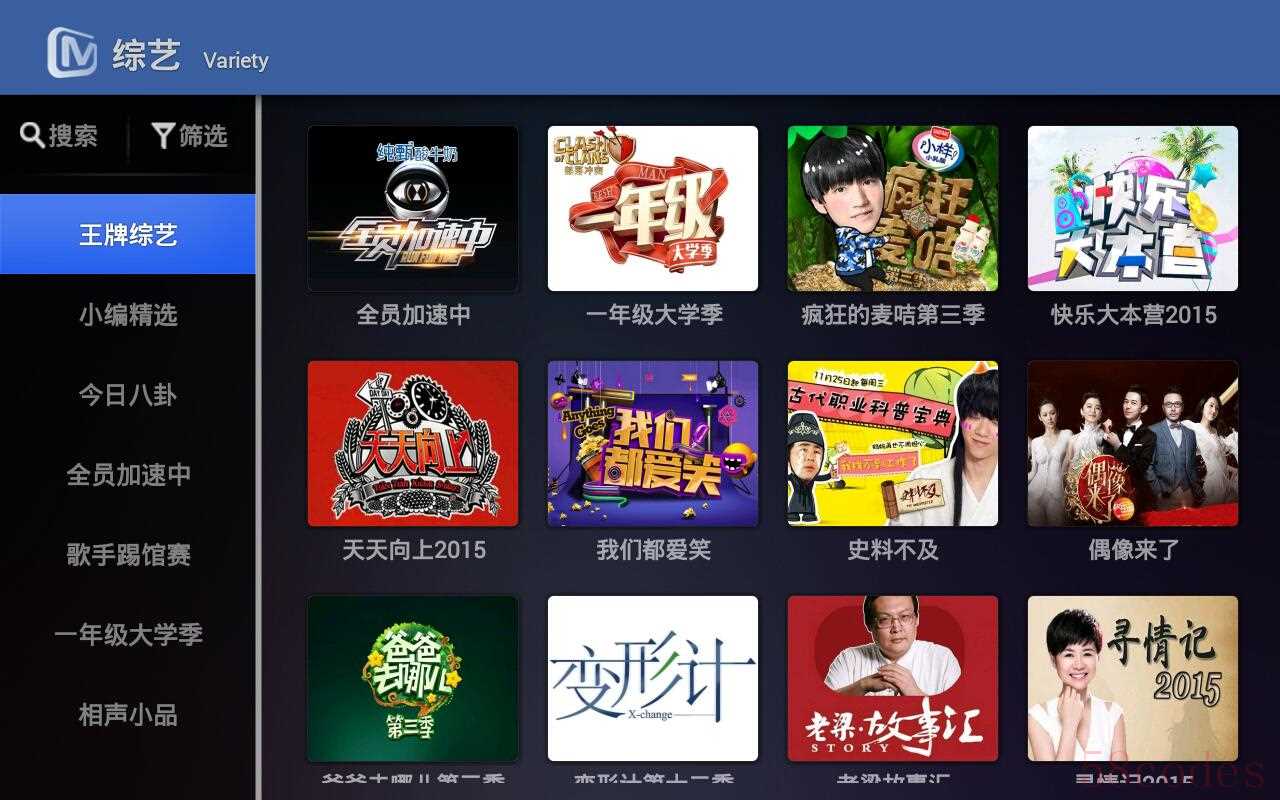Open the 一年级大学季 show tile
The height and width of the screenshot is (800, 1280).
click(653, 208)
